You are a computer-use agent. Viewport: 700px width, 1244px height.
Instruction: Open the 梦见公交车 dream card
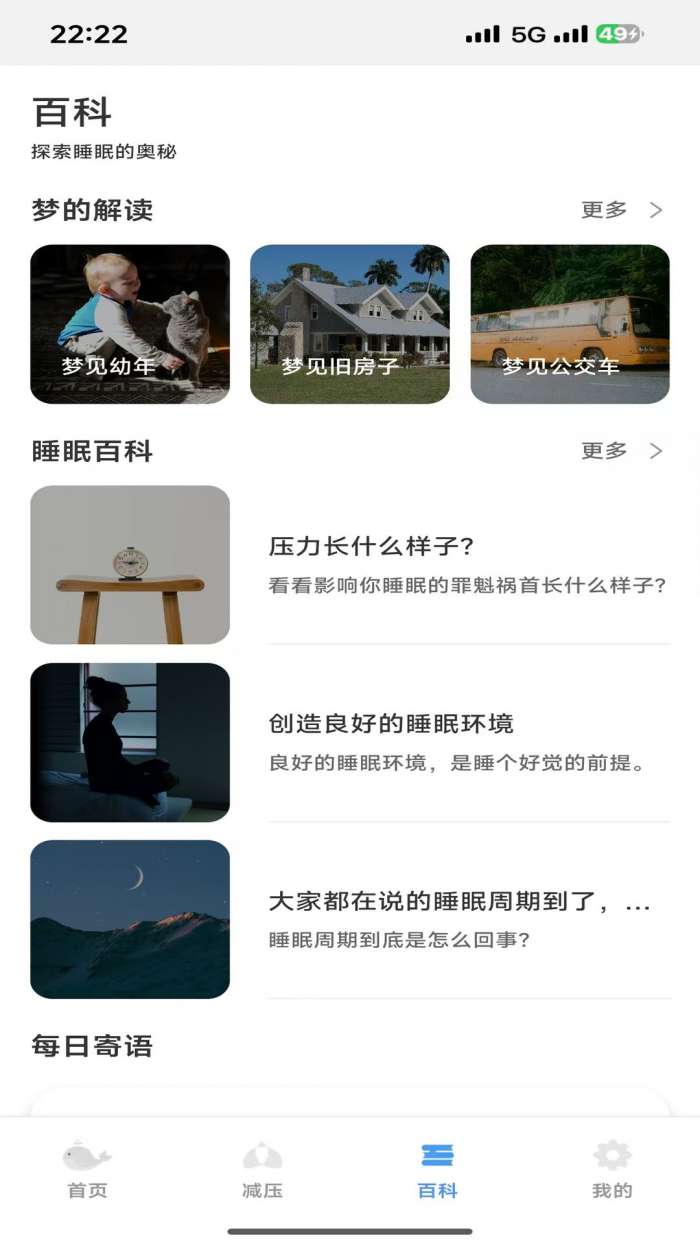(x=570, y=324)
